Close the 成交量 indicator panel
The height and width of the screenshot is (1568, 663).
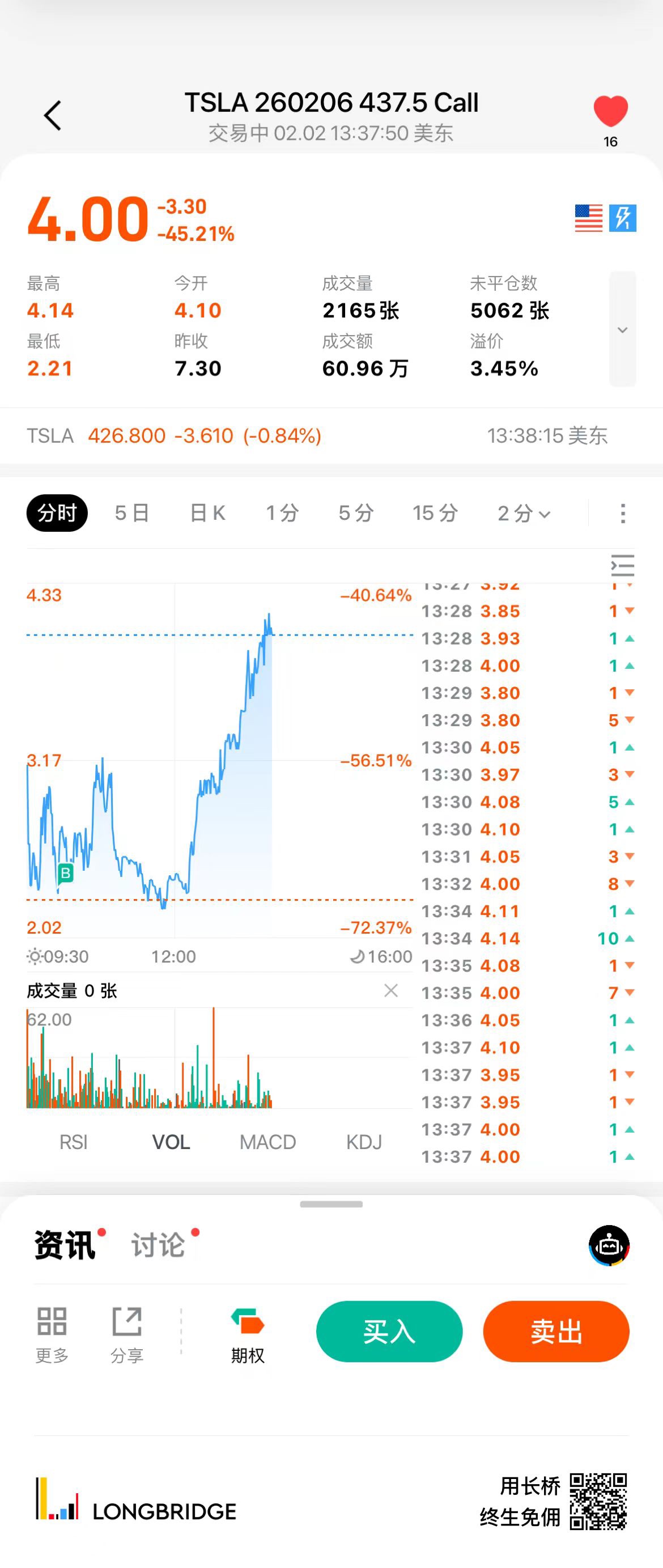click(391, 990)
